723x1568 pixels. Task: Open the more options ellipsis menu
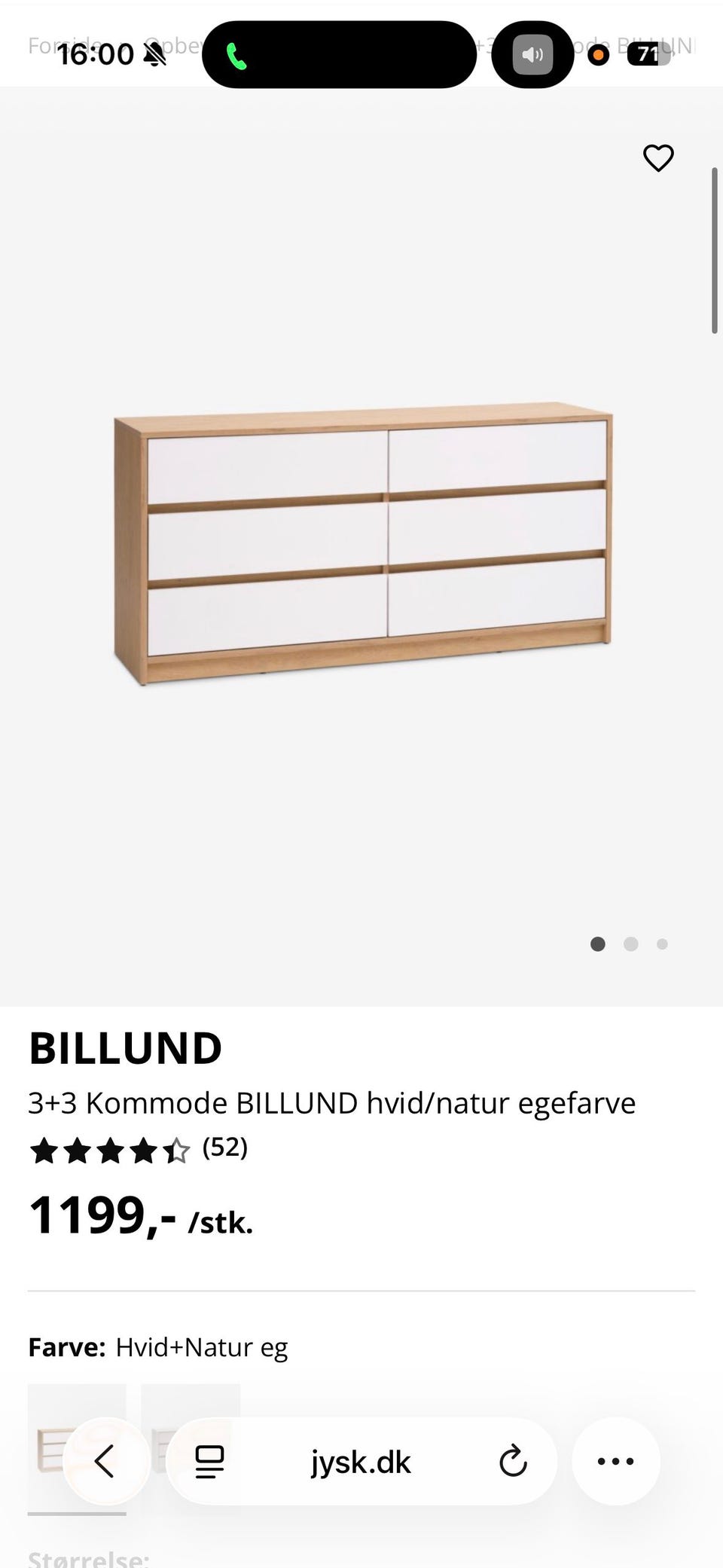pyautogui.click(x=616, y=1460)
